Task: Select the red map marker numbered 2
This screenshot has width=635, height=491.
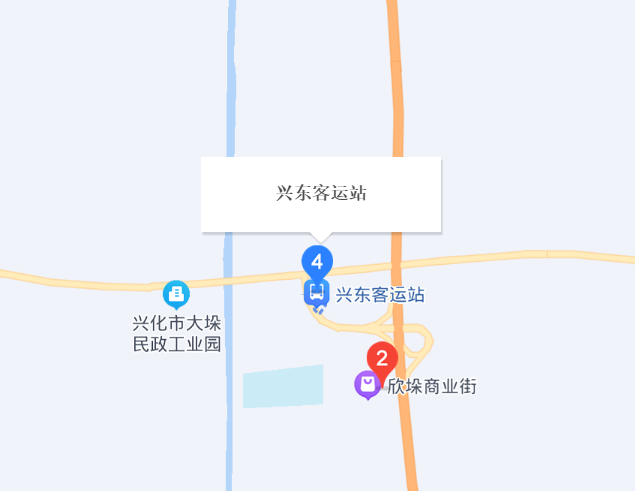Action: pyautogui.click(x=382, y=358)
